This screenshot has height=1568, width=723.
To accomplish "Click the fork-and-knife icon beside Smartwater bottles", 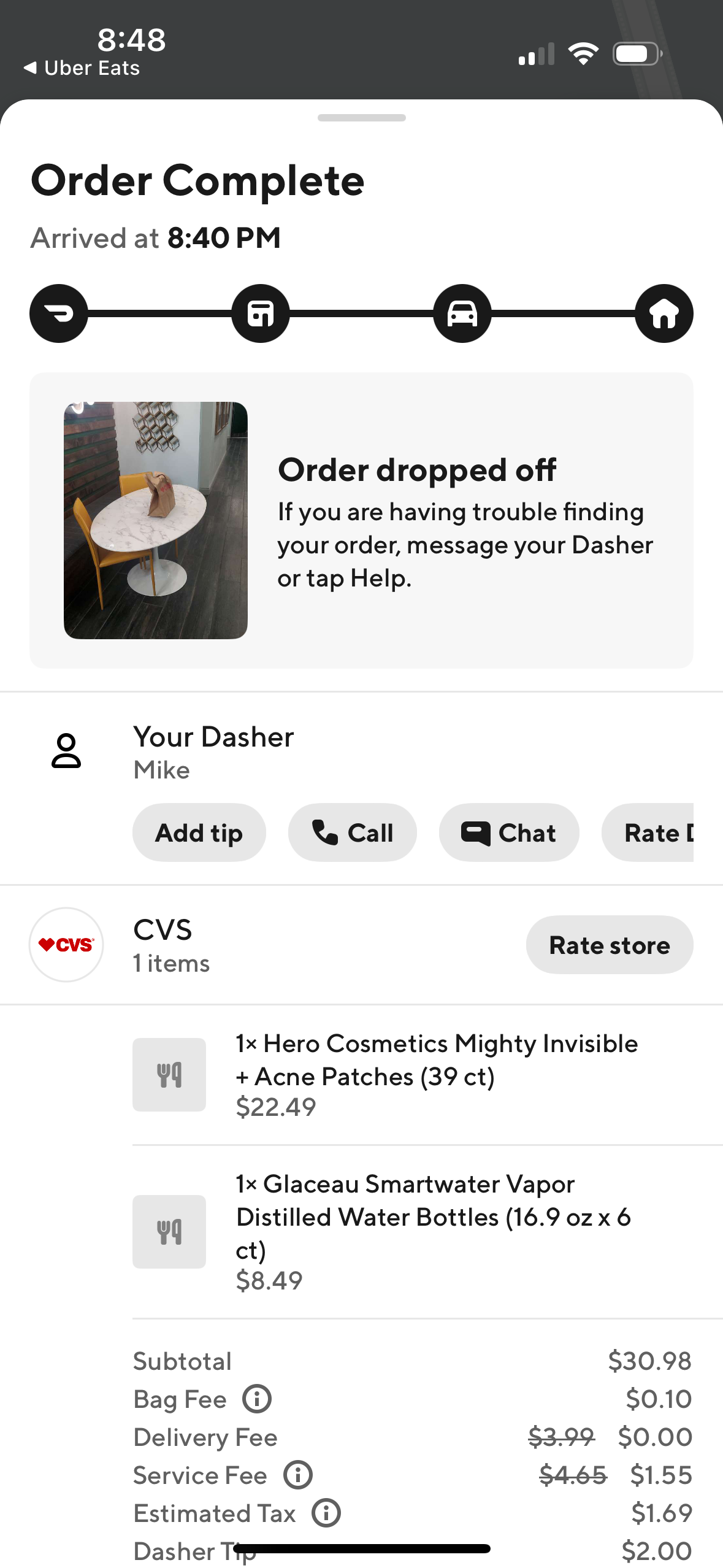I will (169, 1231).
